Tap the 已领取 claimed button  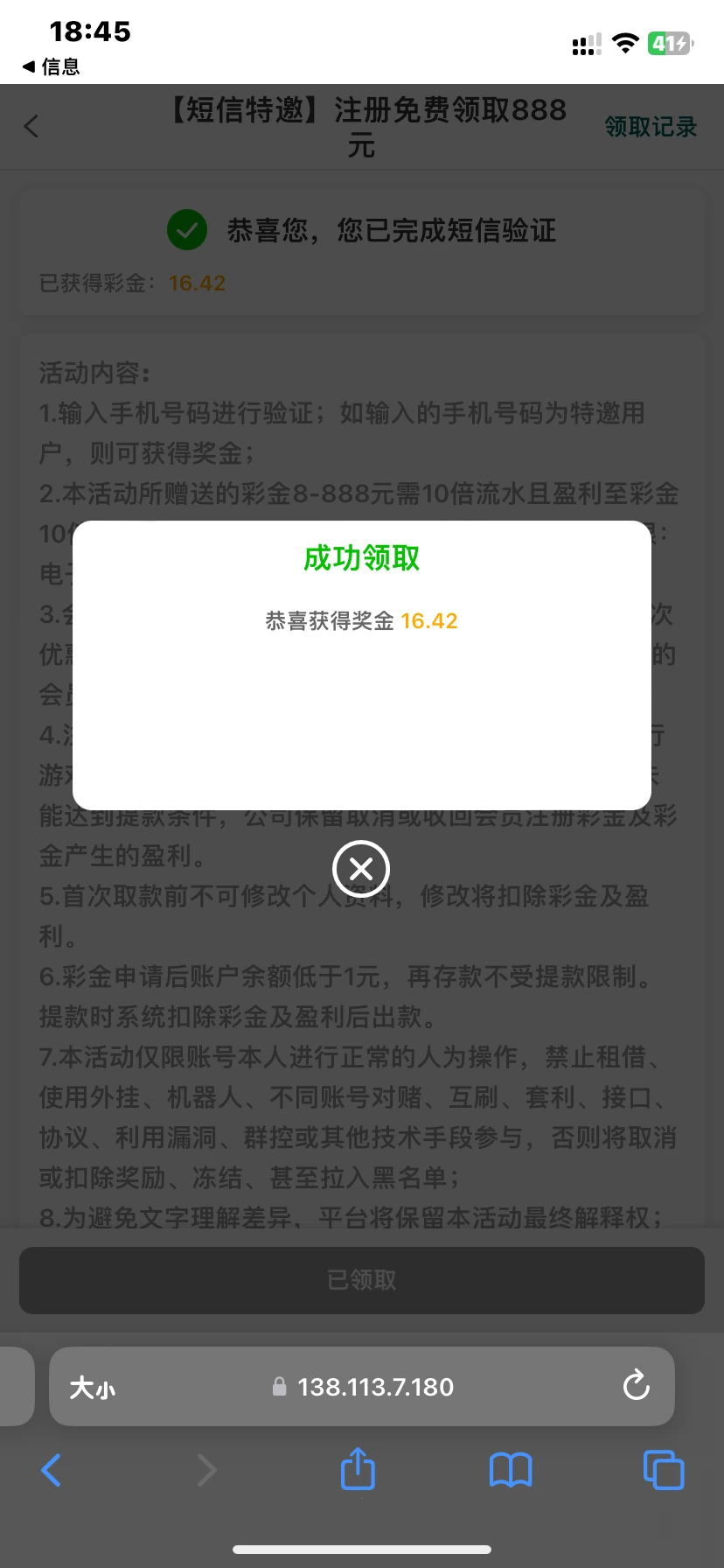click(361, 1279)
